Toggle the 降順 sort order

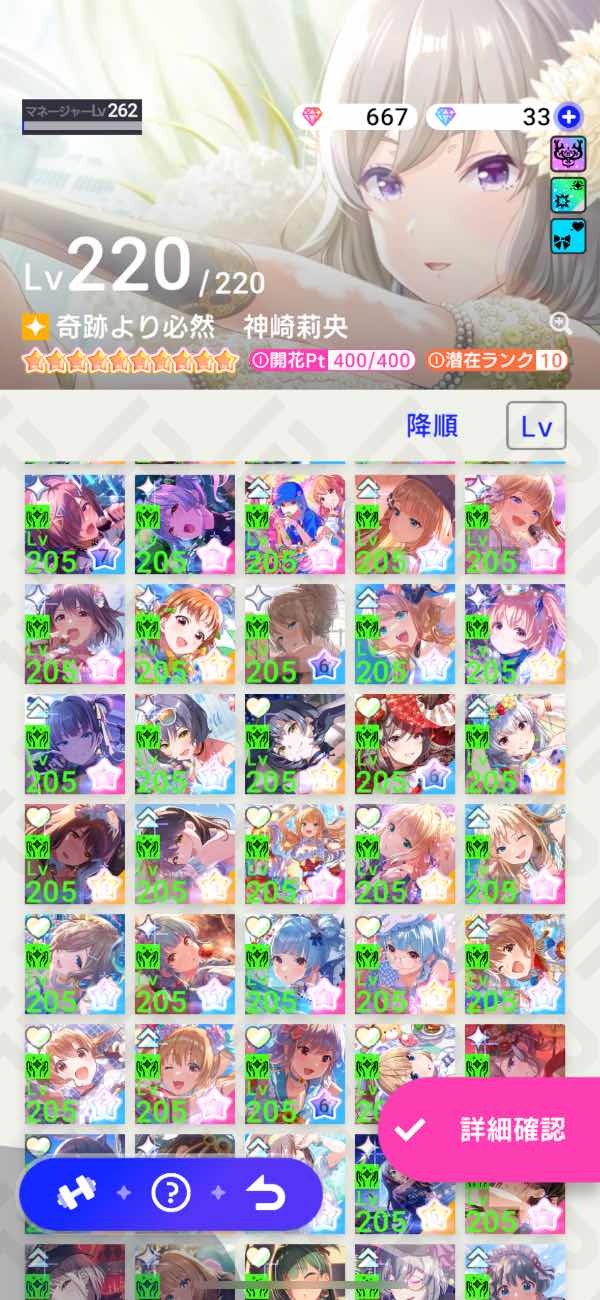click(432, 426)
